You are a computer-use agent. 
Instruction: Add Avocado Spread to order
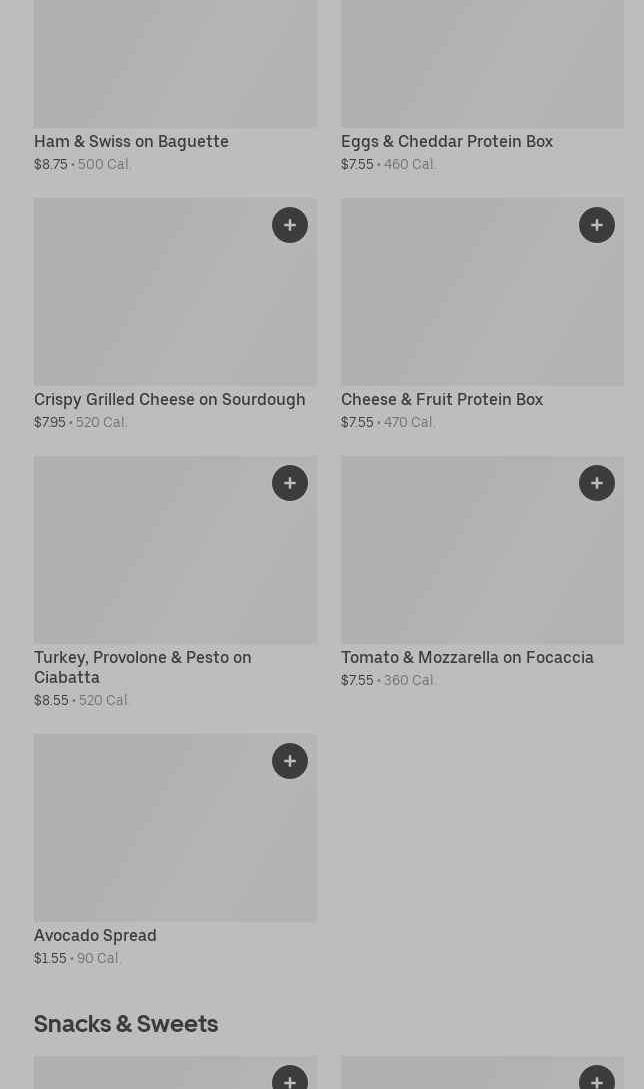click(290, 761)
